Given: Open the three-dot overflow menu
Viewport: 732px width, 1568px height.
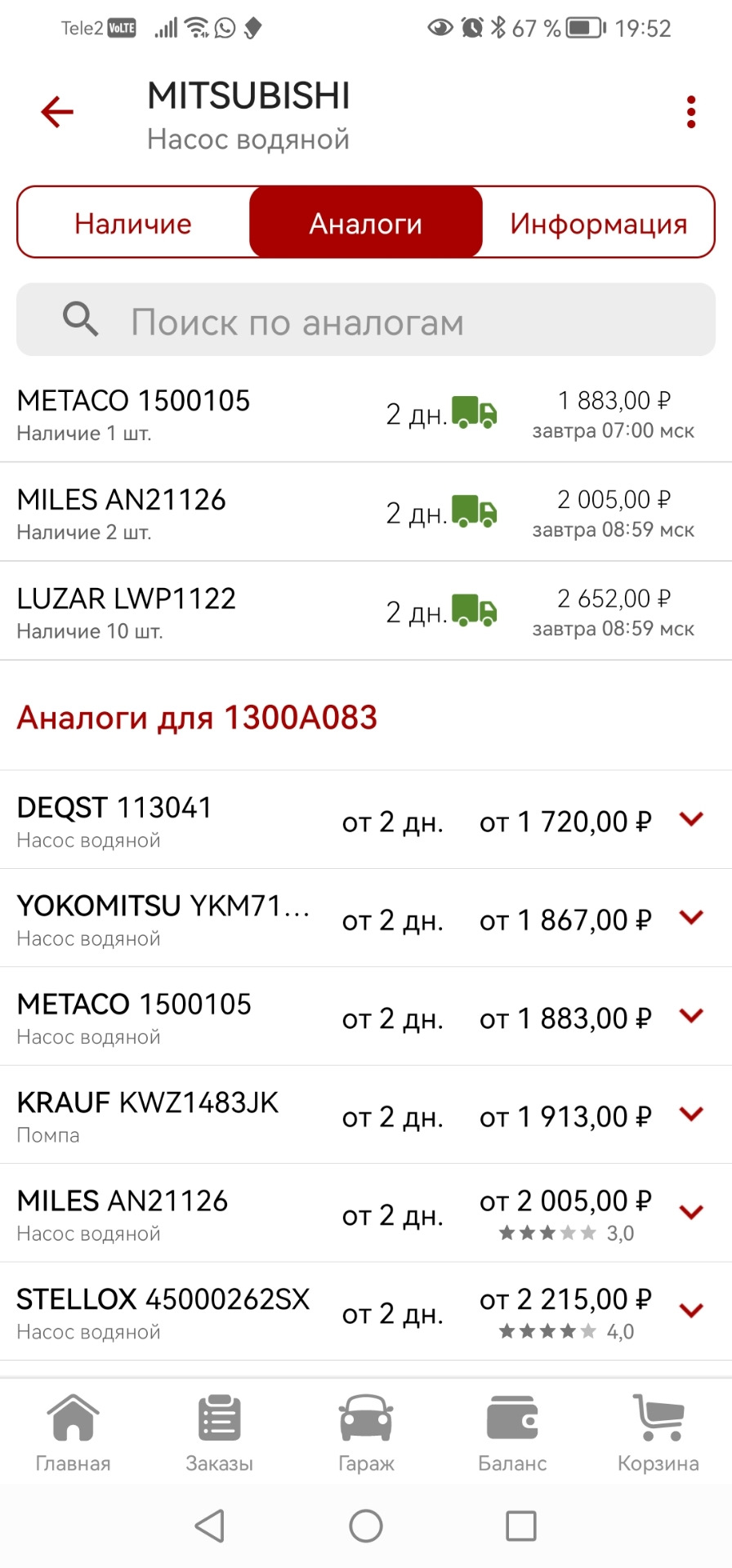Looking at the screenshot, I should click(691, 111).
